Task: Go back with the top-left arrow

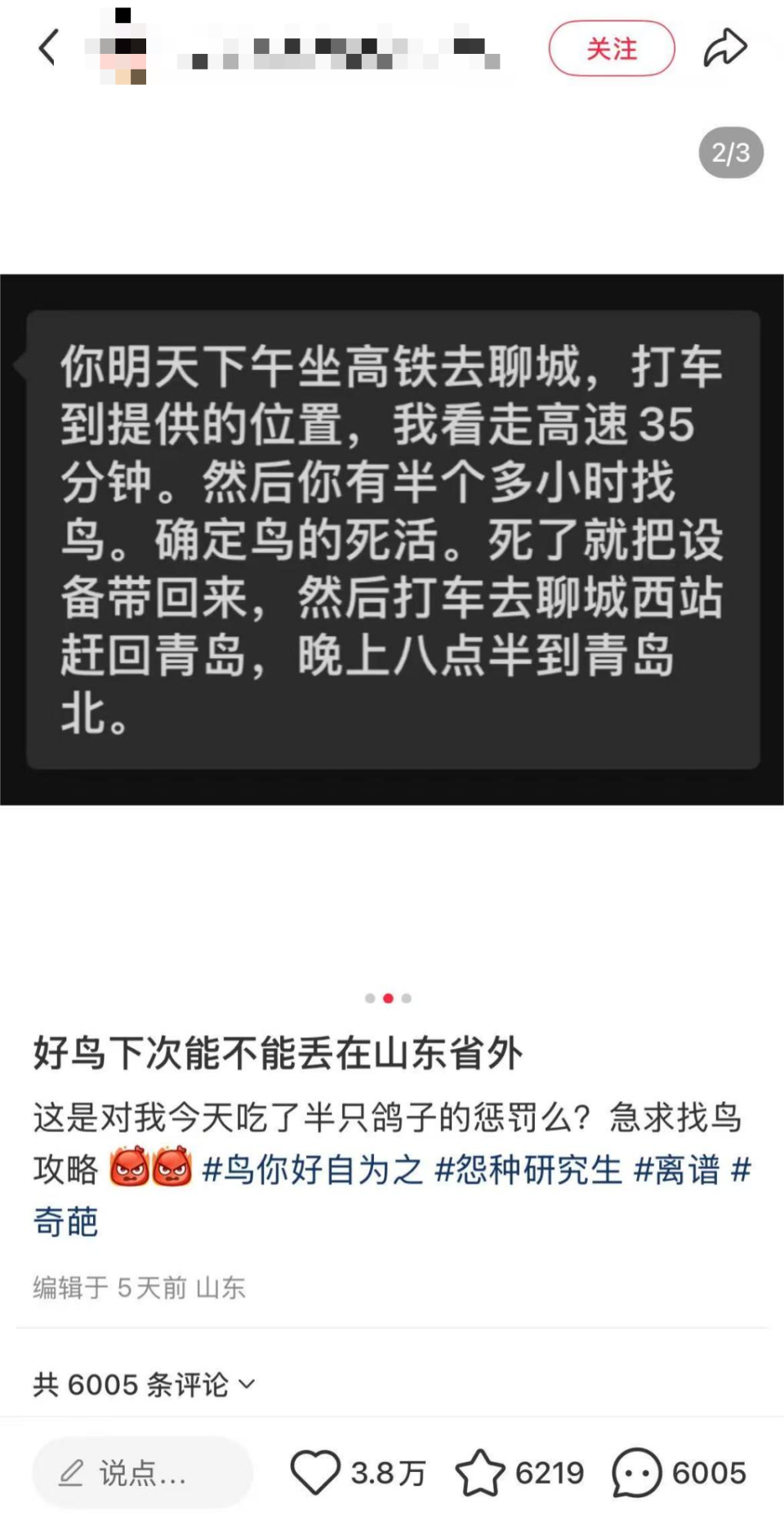Action: point(48,47)
